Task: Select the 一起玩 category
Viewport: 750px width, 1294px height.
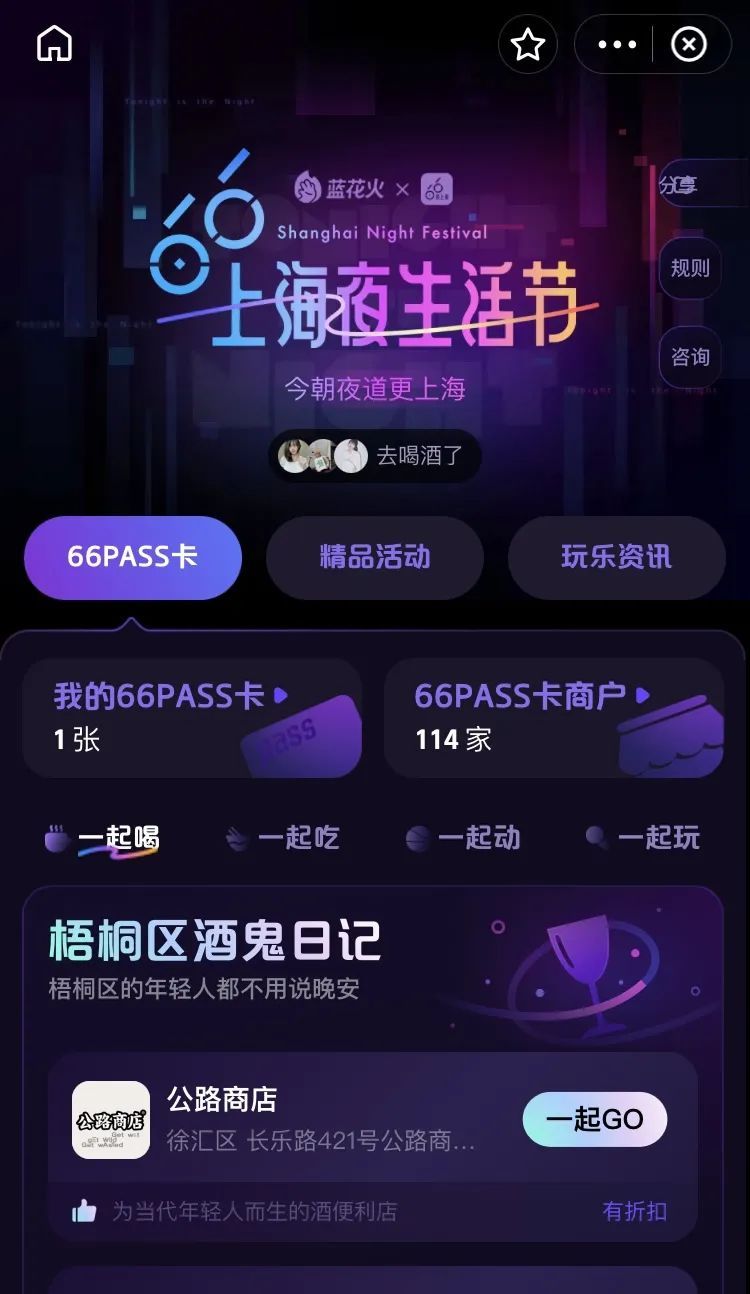Action: [643, 838]
